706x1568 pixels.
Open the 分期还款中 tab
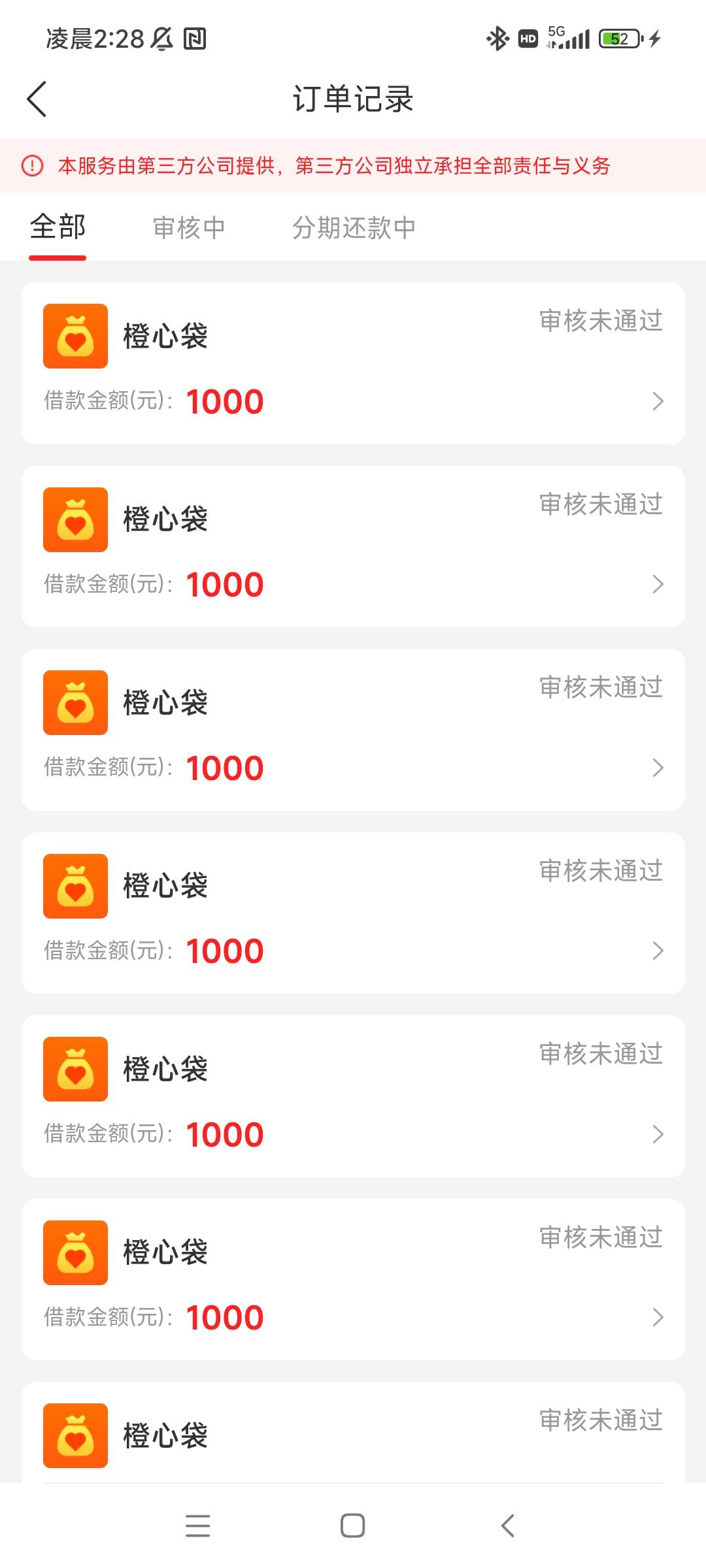click(x=354, y=228)
